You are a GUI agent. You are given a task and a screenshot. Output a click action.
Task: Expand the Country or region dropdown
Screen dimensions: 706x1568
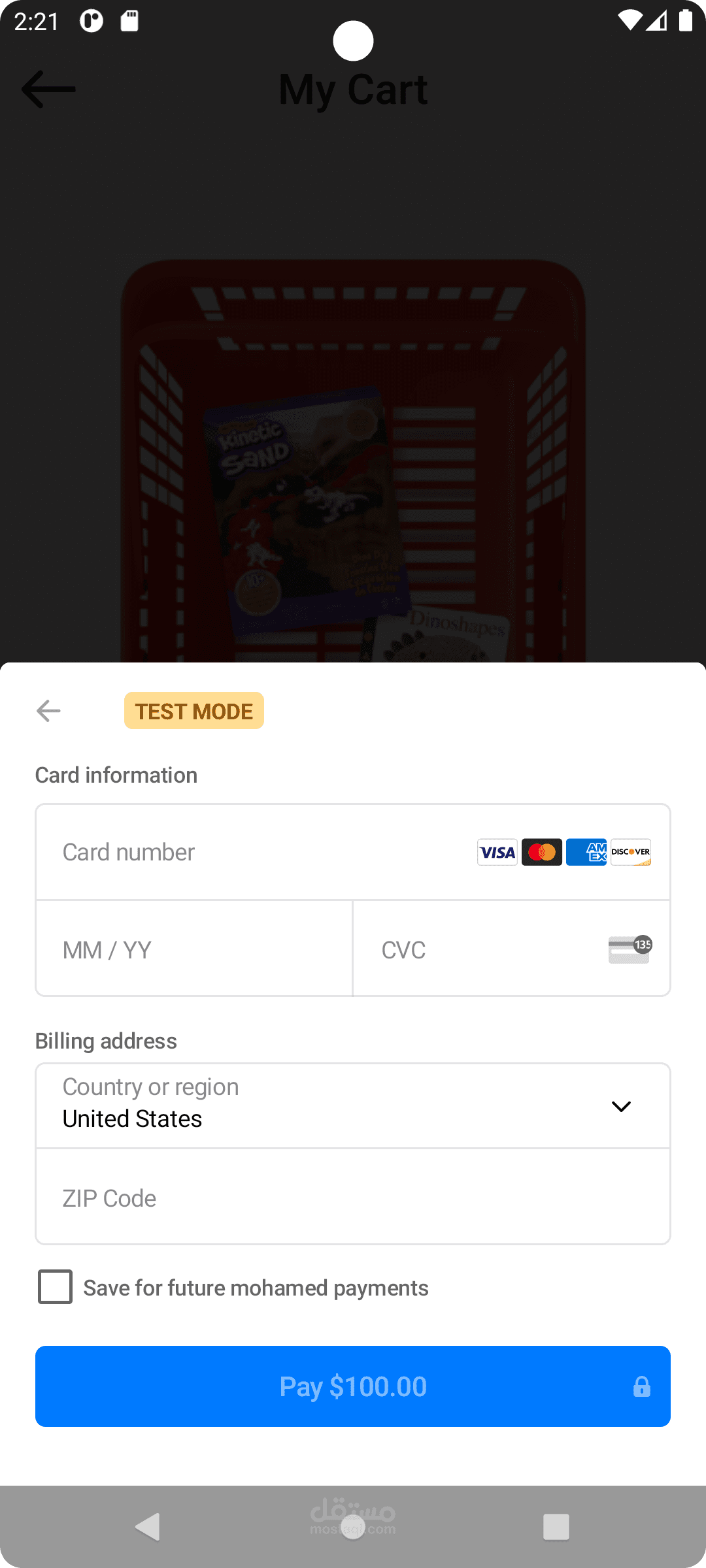click(353, 1105)
